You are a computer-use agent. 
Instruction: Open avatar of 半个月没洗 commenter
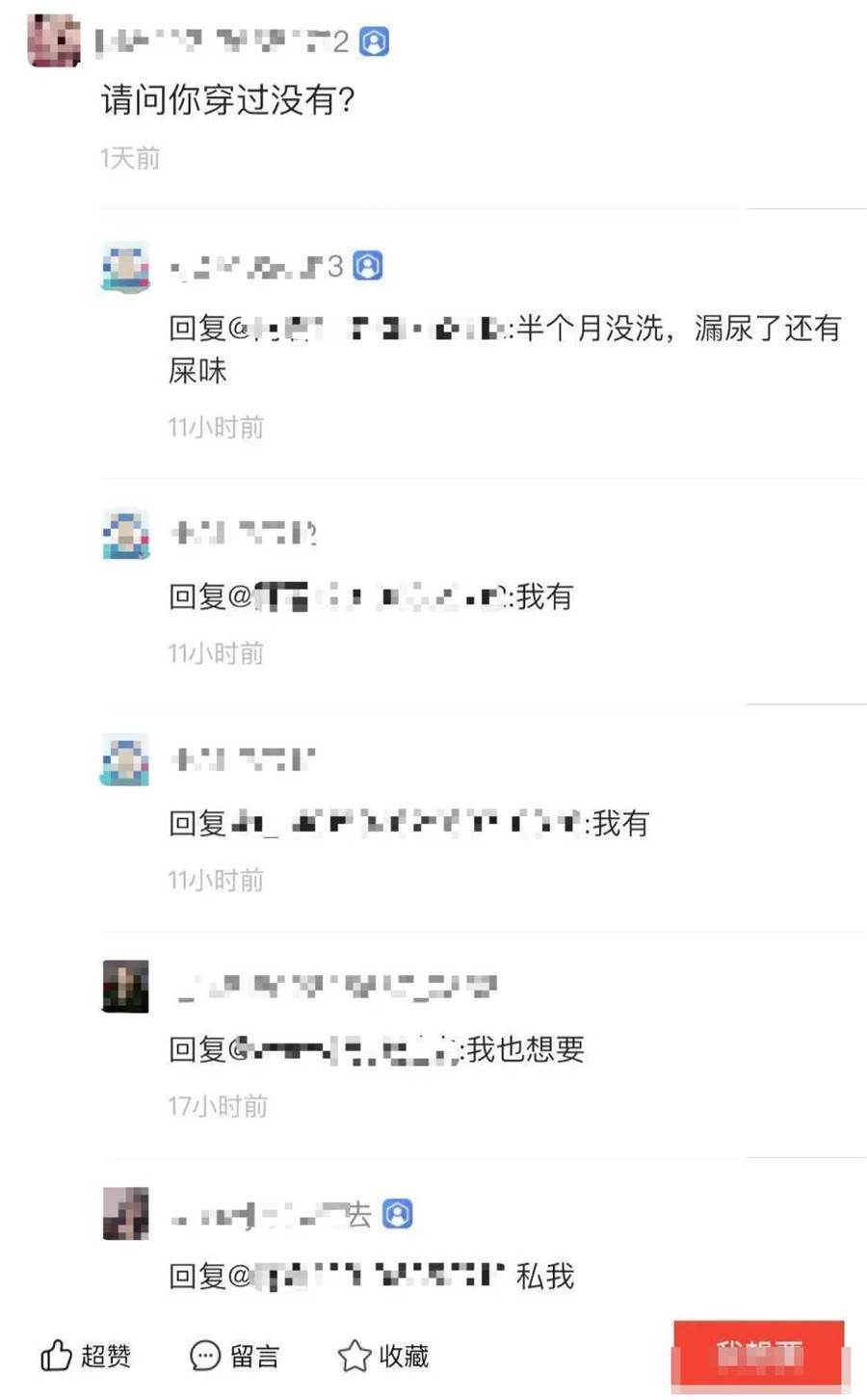click(x=126, y=266)
